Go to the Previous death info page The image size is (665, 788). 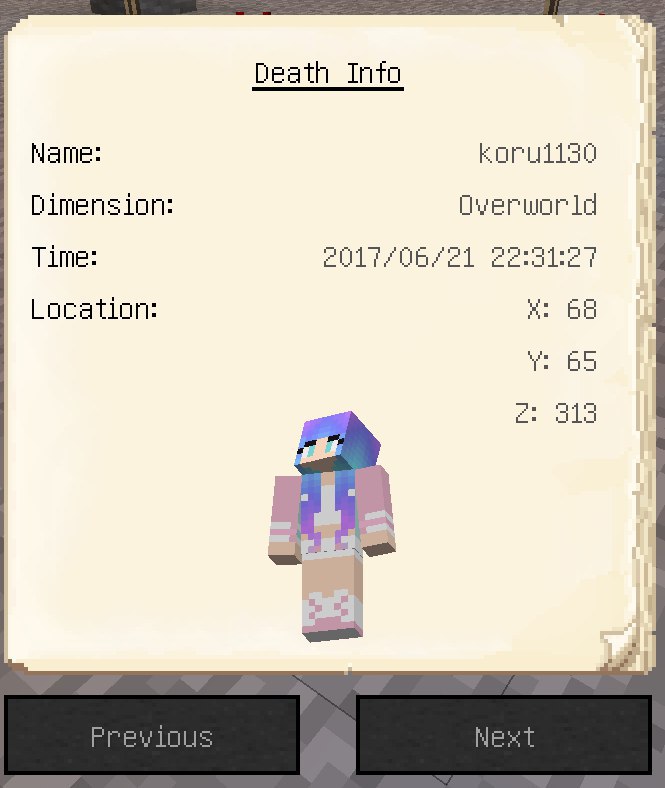[152, 735]
